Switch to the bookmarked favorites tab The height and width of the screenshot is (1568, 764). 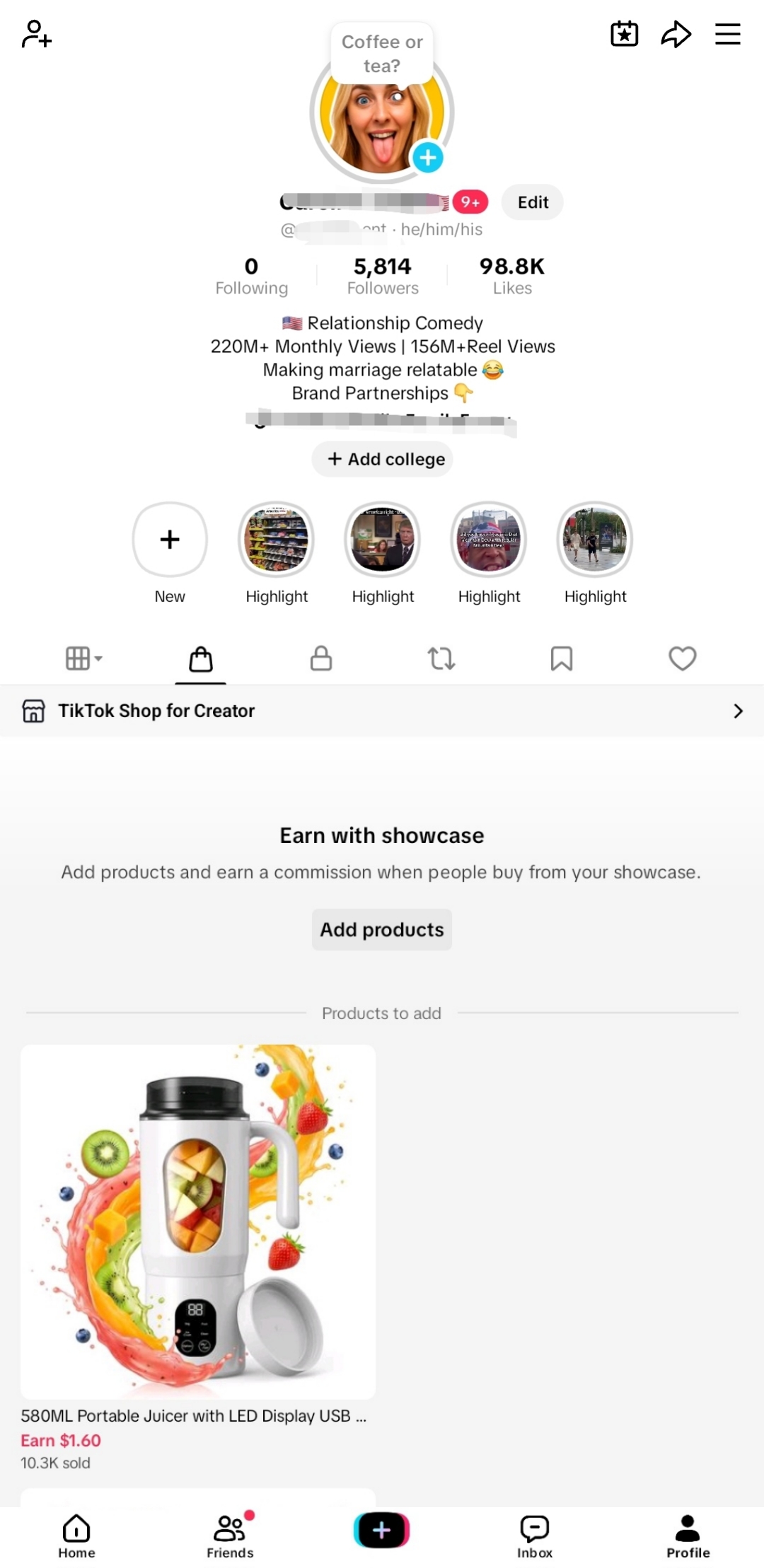[x=562, y=658]
